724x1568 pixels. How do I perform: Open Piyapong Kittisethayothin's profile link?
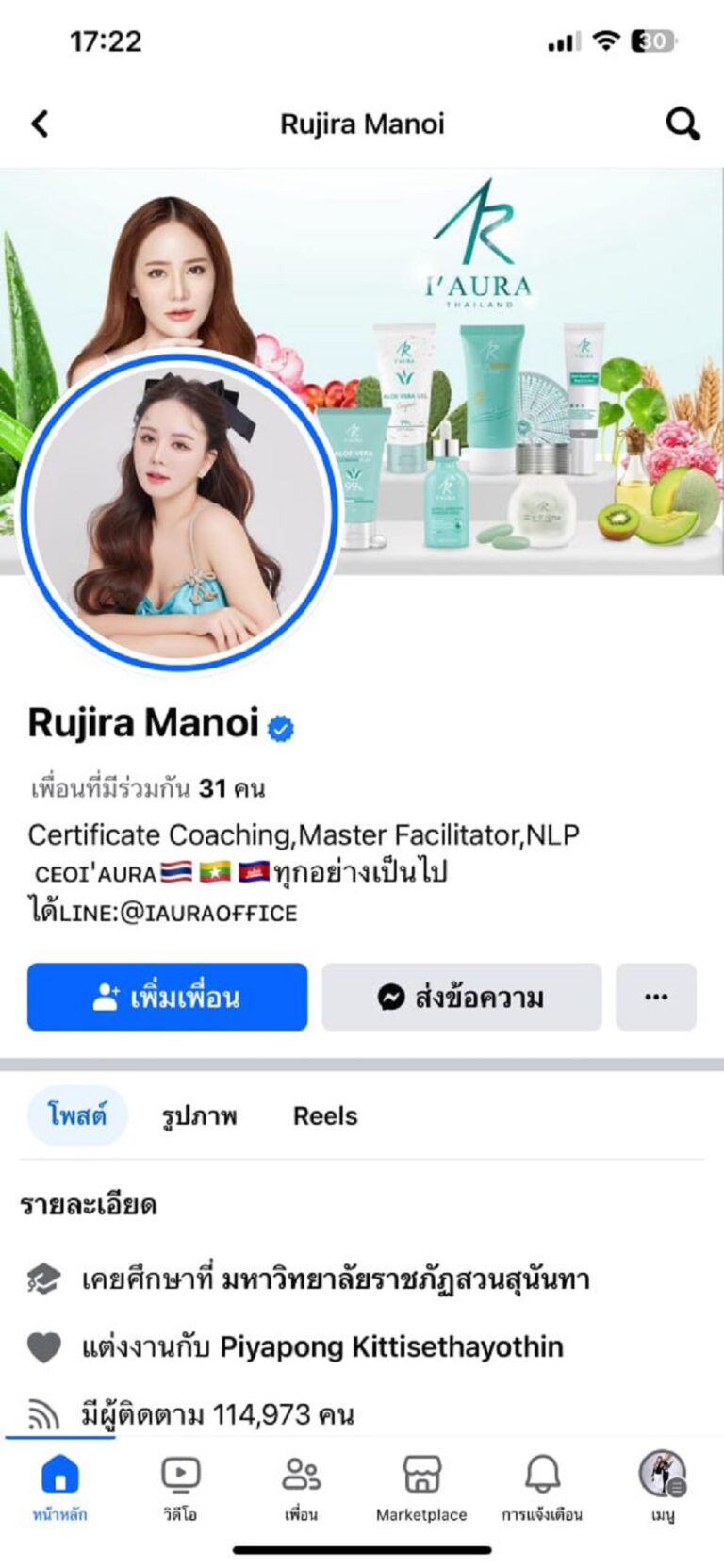pyautogui.click(x=391, y=1346)
